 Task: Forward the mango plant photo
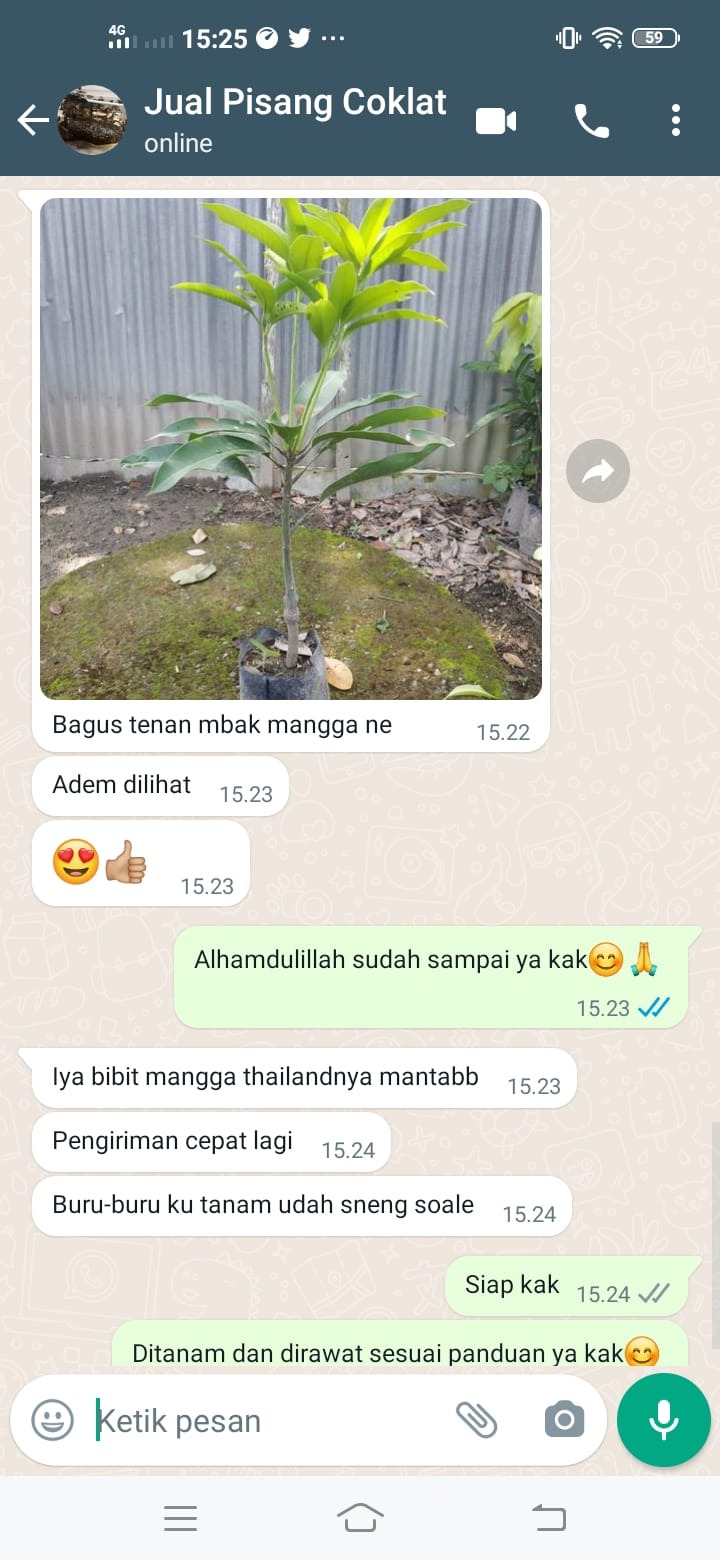(598, 471)
